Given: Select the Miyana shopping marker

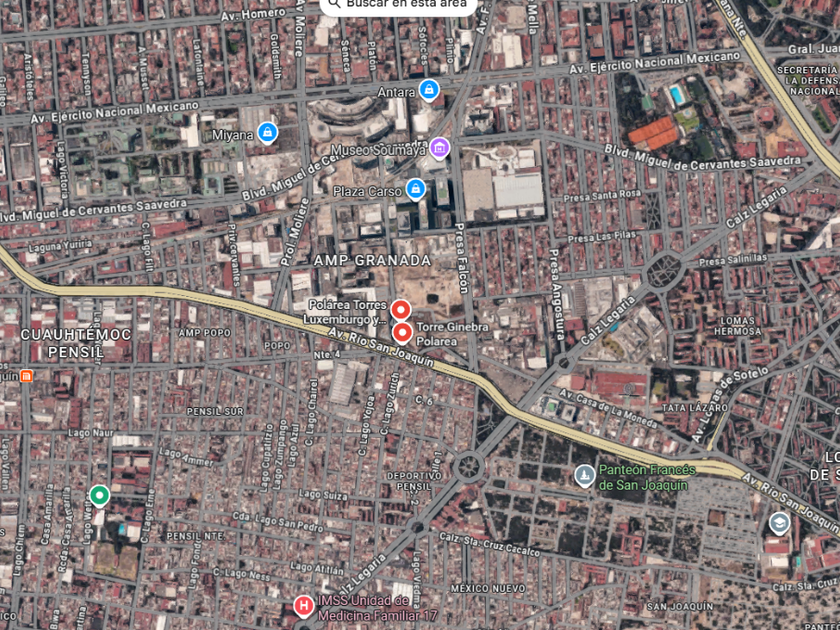Looking at the screenshot, I should (x=267, y=133).
